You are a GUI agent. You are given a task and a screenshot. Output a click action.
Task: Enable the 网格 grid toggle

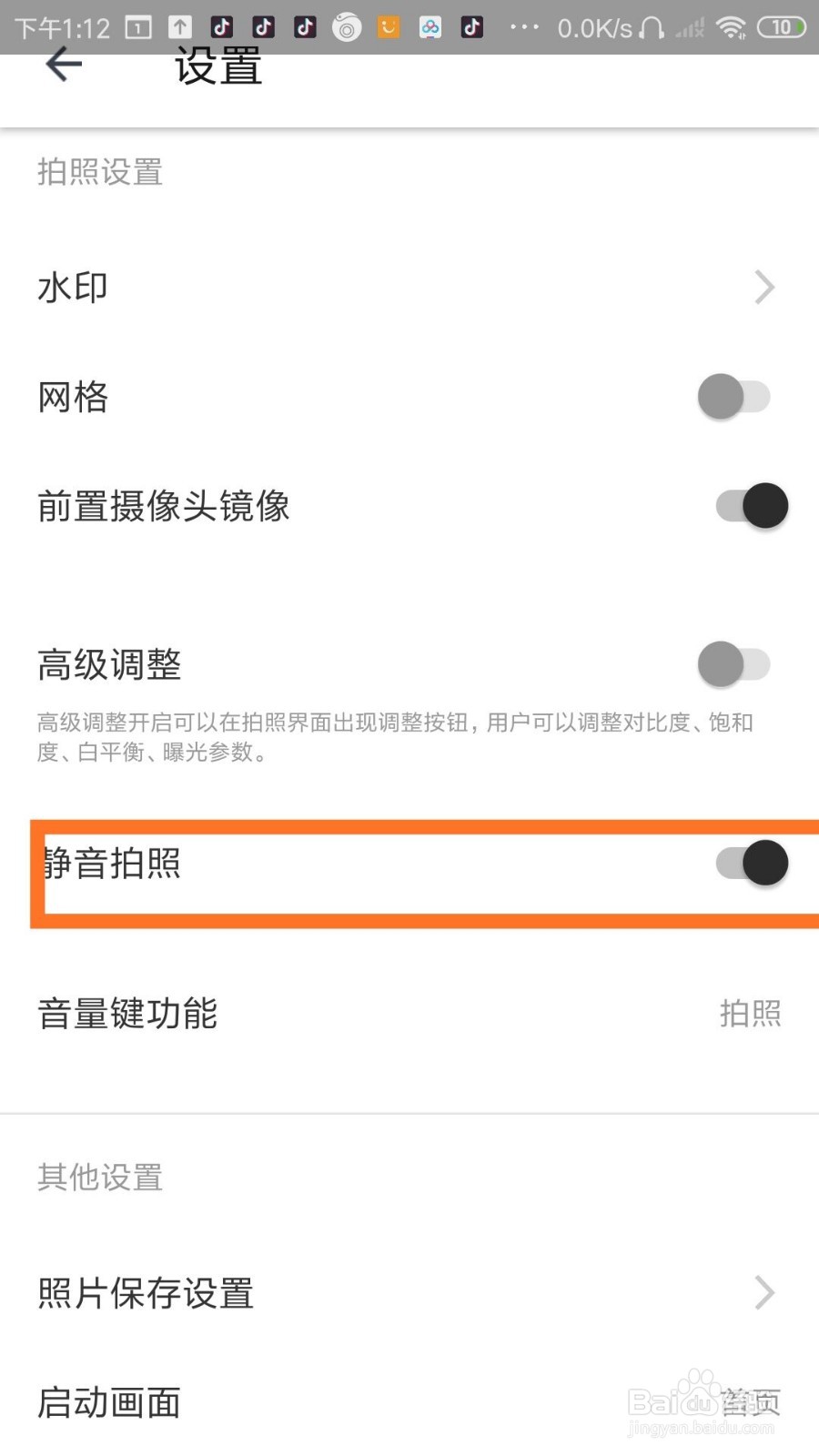pos(736,397)
